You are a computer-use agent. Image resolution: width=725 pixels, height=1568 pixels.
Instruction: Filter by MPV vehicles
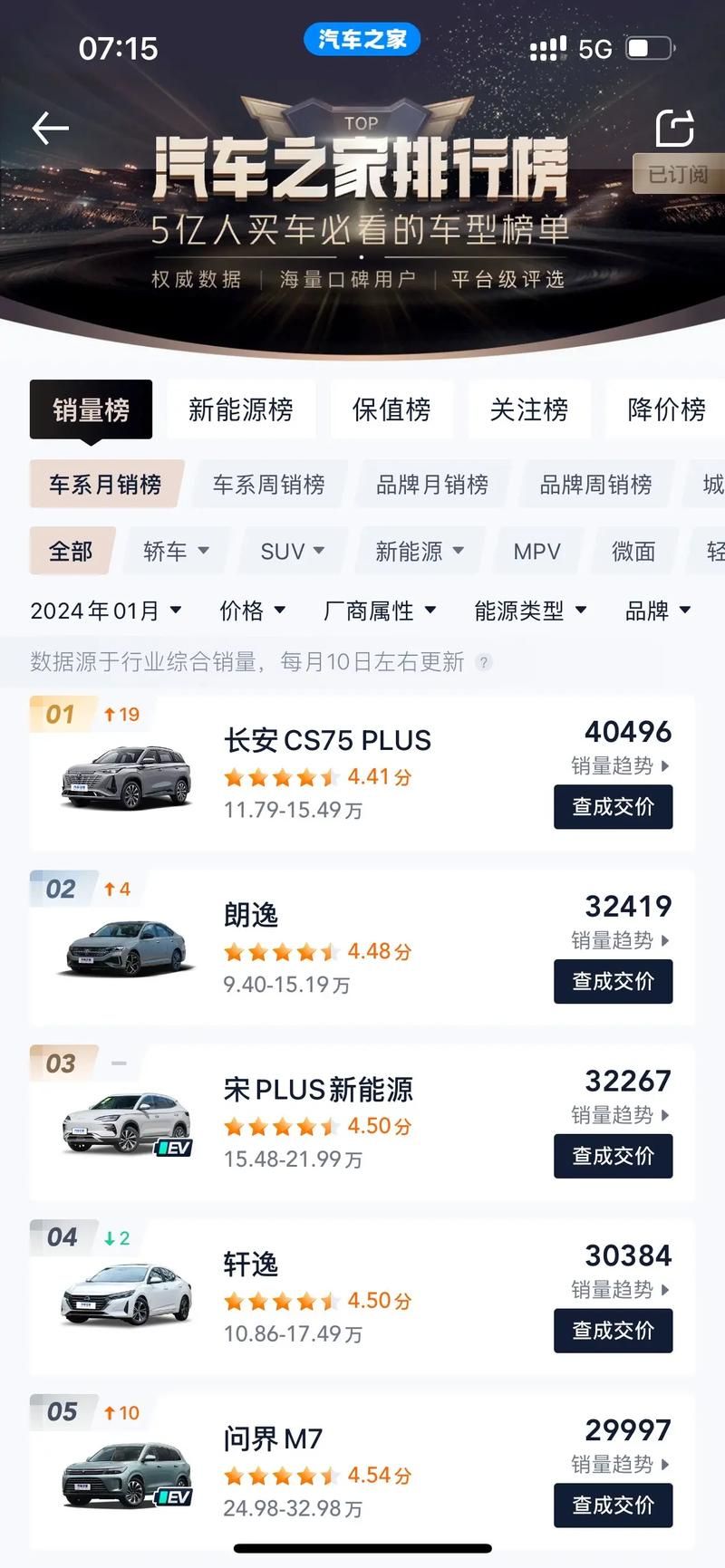click(x=536, y=551)
